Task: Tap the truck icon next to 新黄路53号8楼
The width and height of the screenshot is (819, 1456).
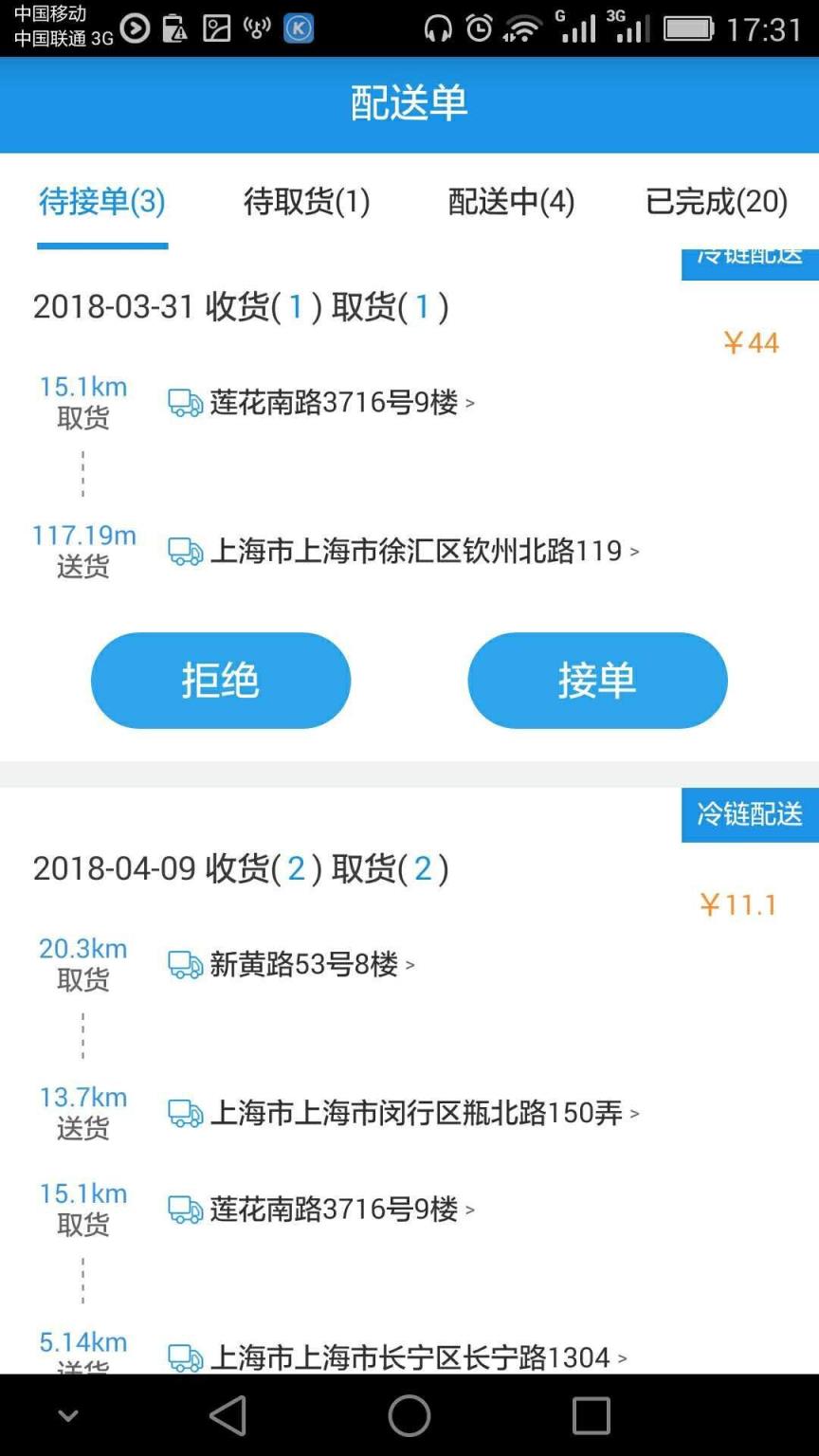Action: tap(184, 963)
